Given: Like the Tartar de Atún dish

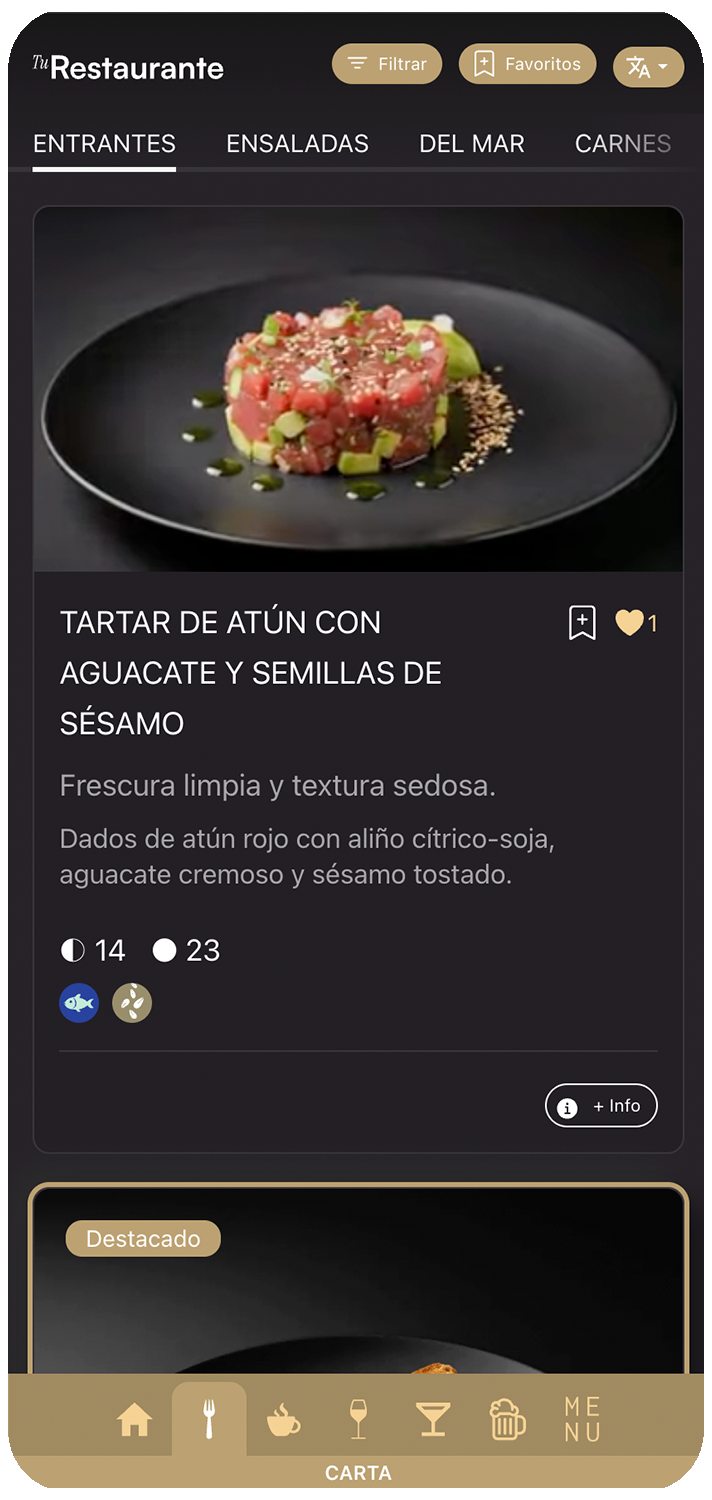Looking at the screenshot, I should click(x=629, y=623).
